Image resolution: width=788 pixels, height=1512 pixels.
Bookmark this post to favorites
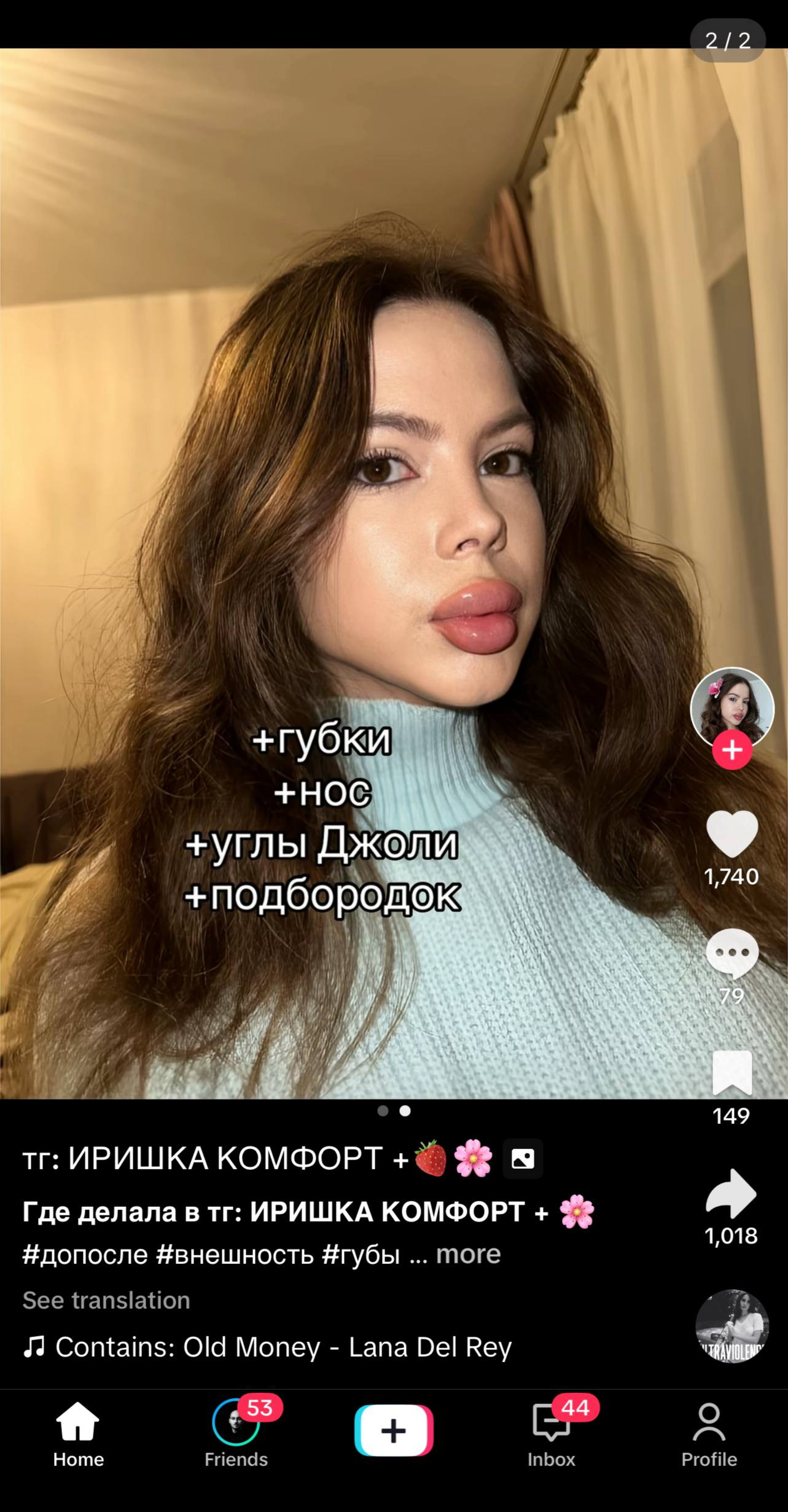click(732, 1072)
